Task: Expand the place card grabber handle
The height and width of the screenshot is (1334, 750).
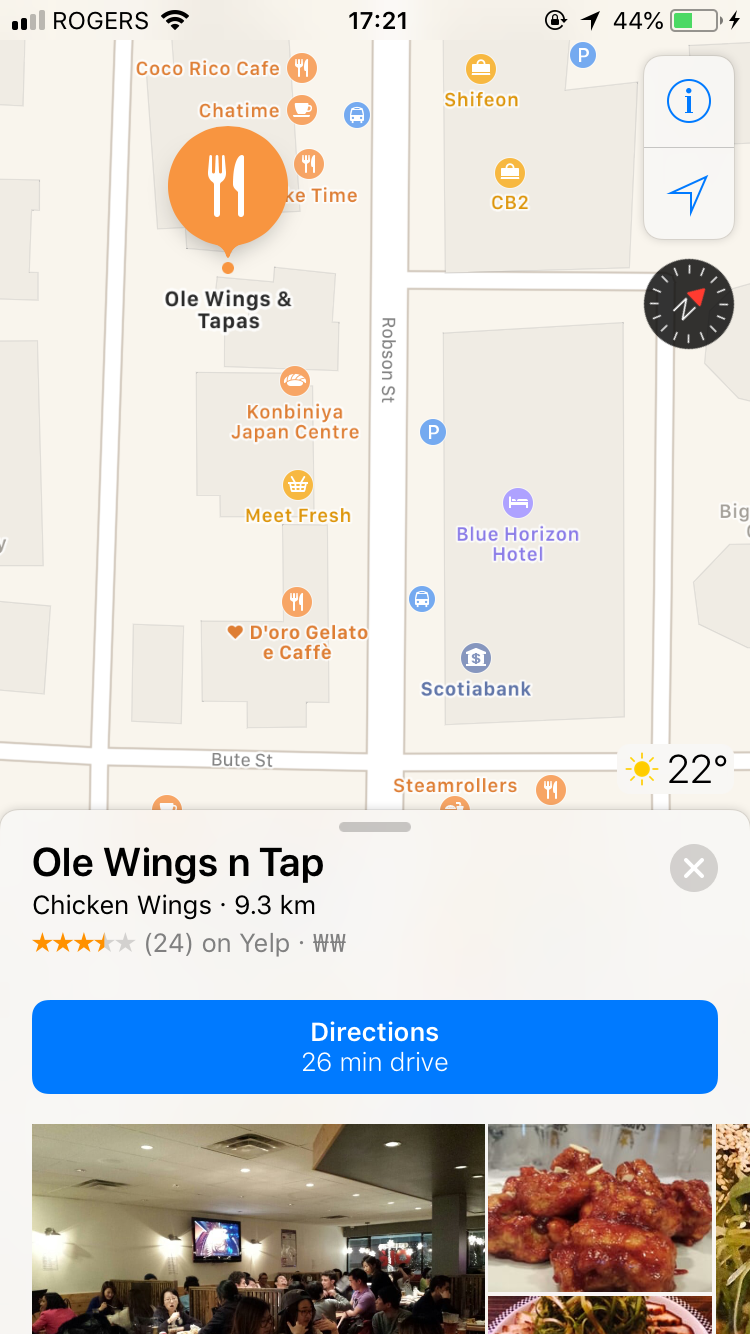Action: pyautogui.click(x=375, y=827)
